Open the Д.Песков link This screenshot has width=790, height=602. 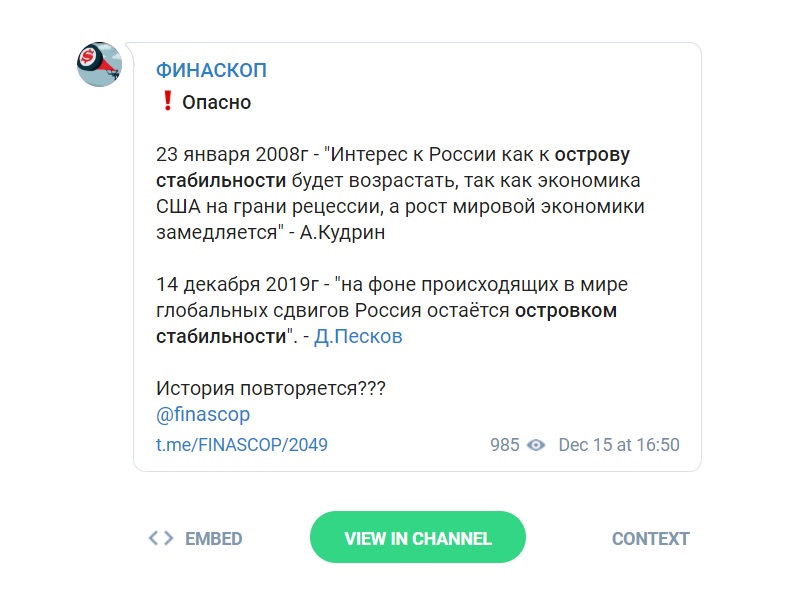pos(358,337)
